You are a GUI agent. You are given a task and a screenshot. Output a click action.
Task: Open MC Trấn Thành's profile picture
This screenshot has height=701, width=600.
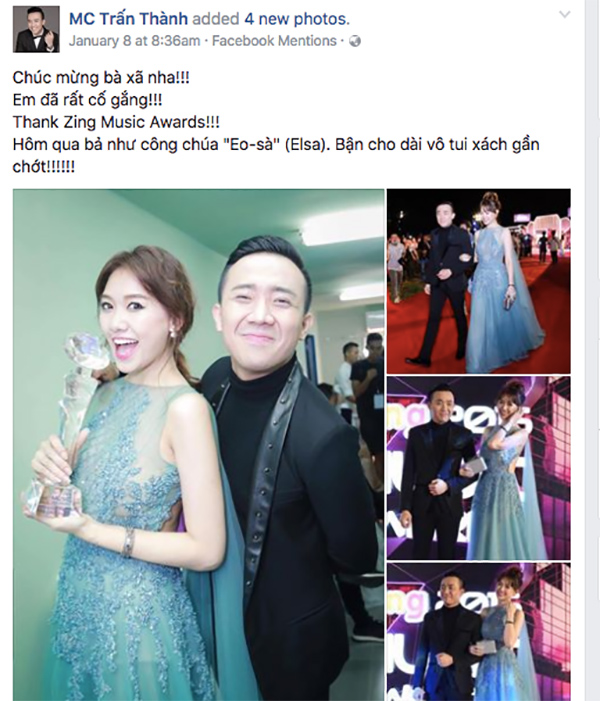(x=36, y=29)
